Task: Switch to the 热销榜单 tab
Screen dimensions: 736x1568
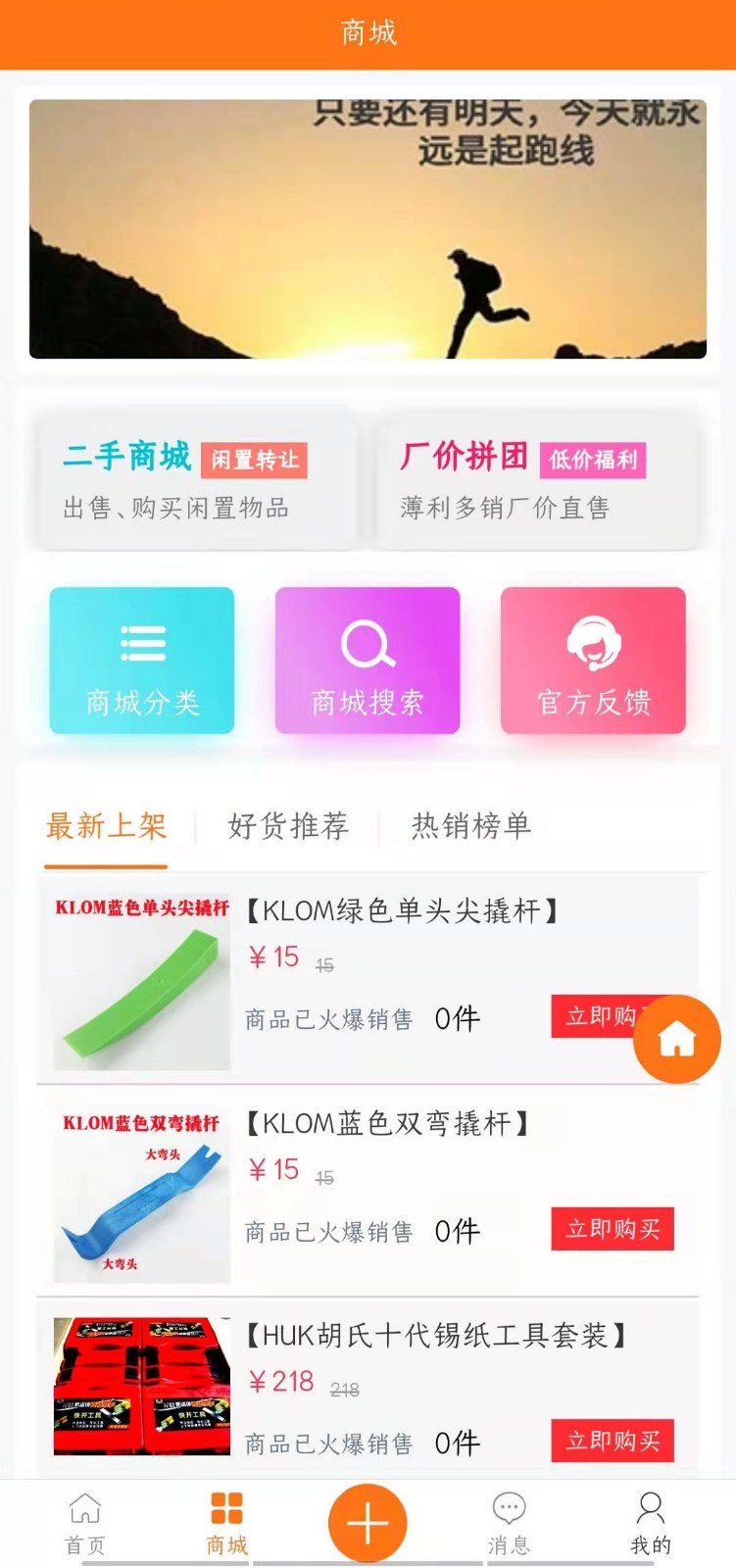Action: [471, 826]
